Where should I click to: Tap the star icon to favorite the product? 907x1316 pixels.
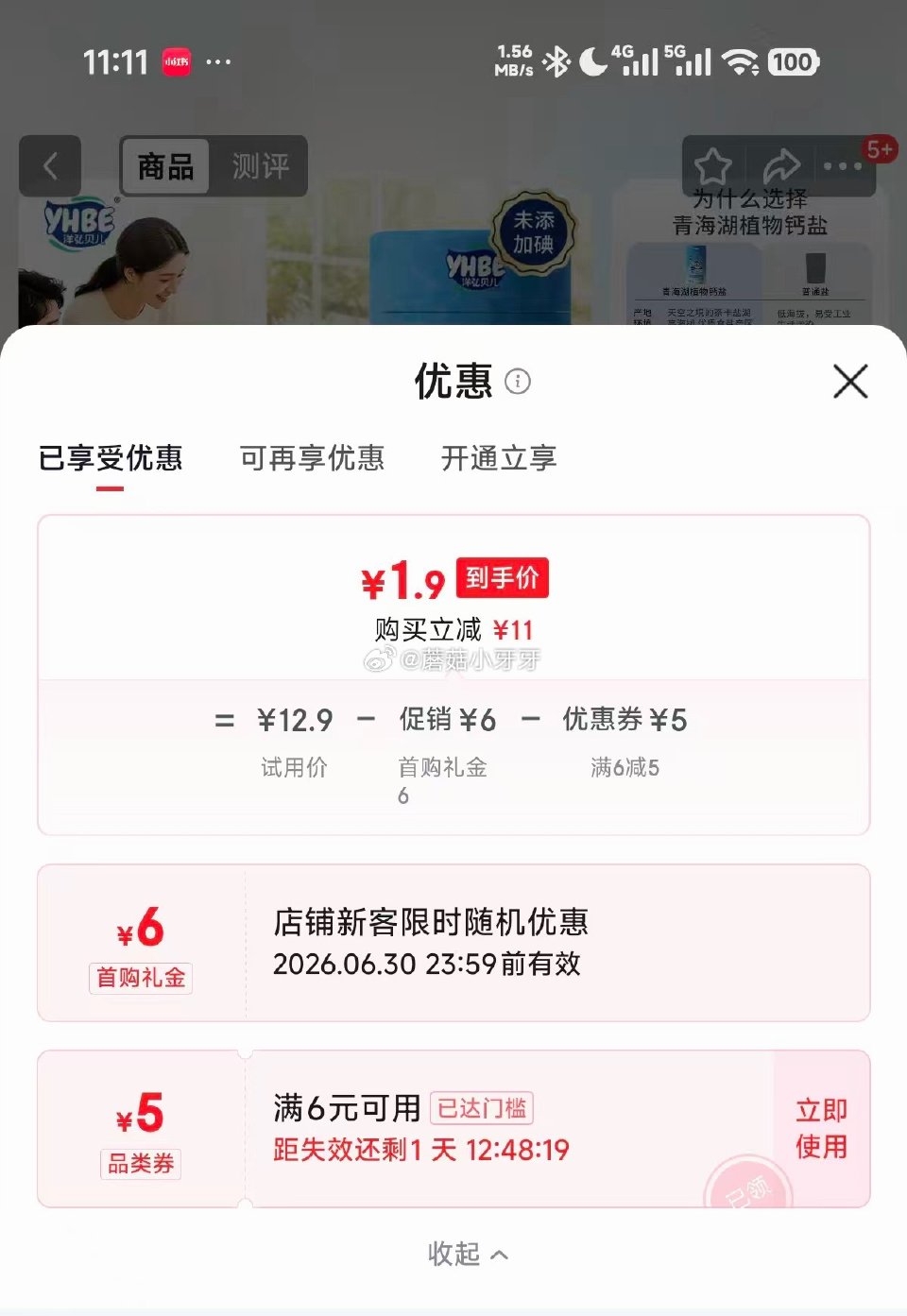(715, 166)
